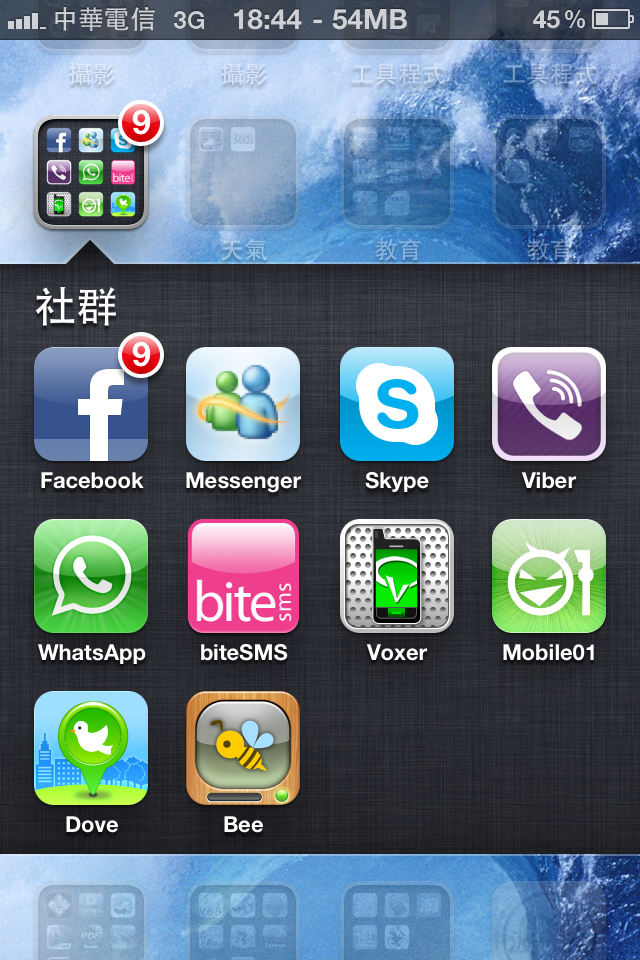Viewport: 640px width, 960px height.
Task: Launch Mobile01
Action: coord(549,576)
